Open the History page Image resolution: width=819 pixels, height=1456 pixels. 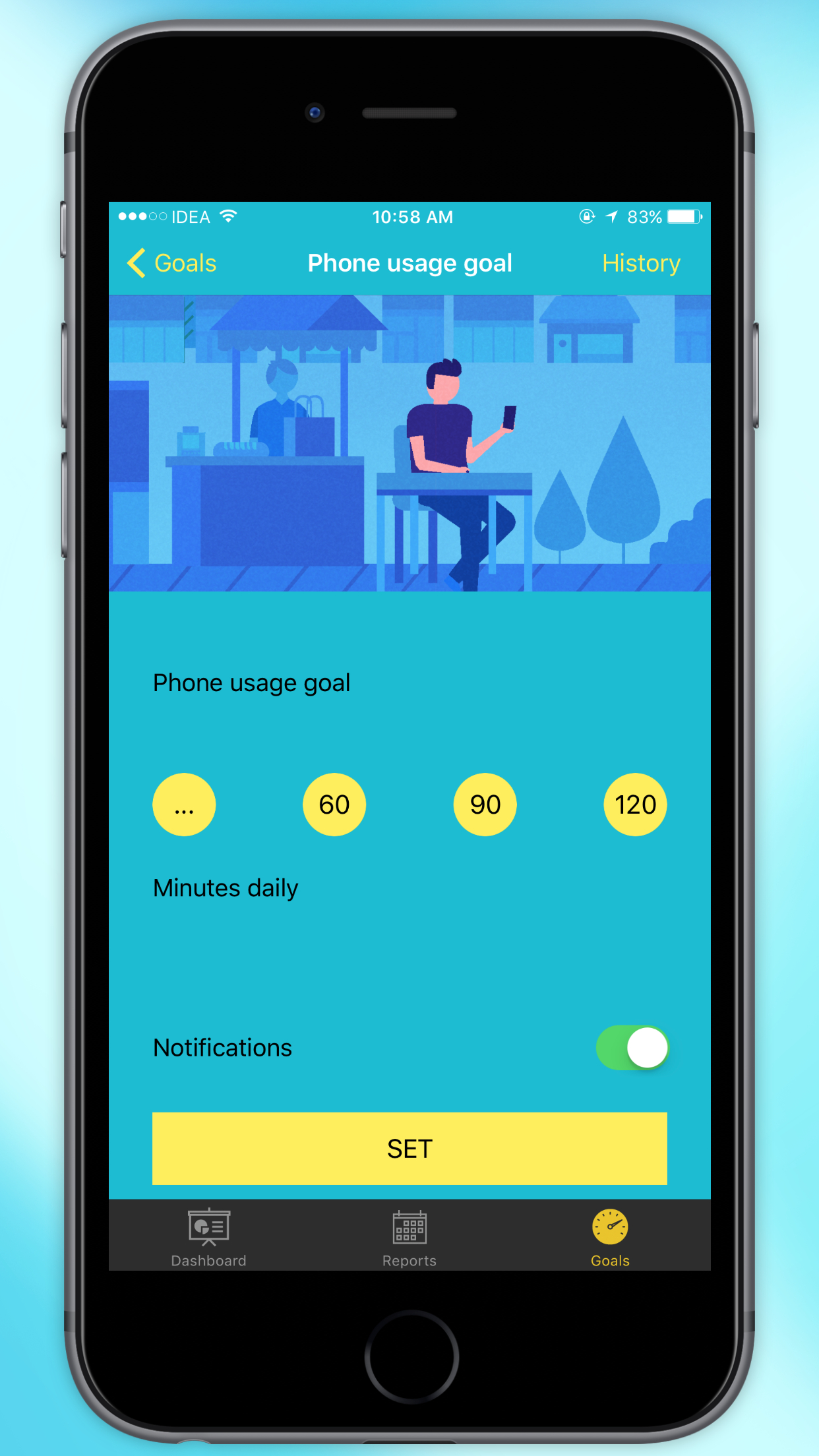point(641,262)
